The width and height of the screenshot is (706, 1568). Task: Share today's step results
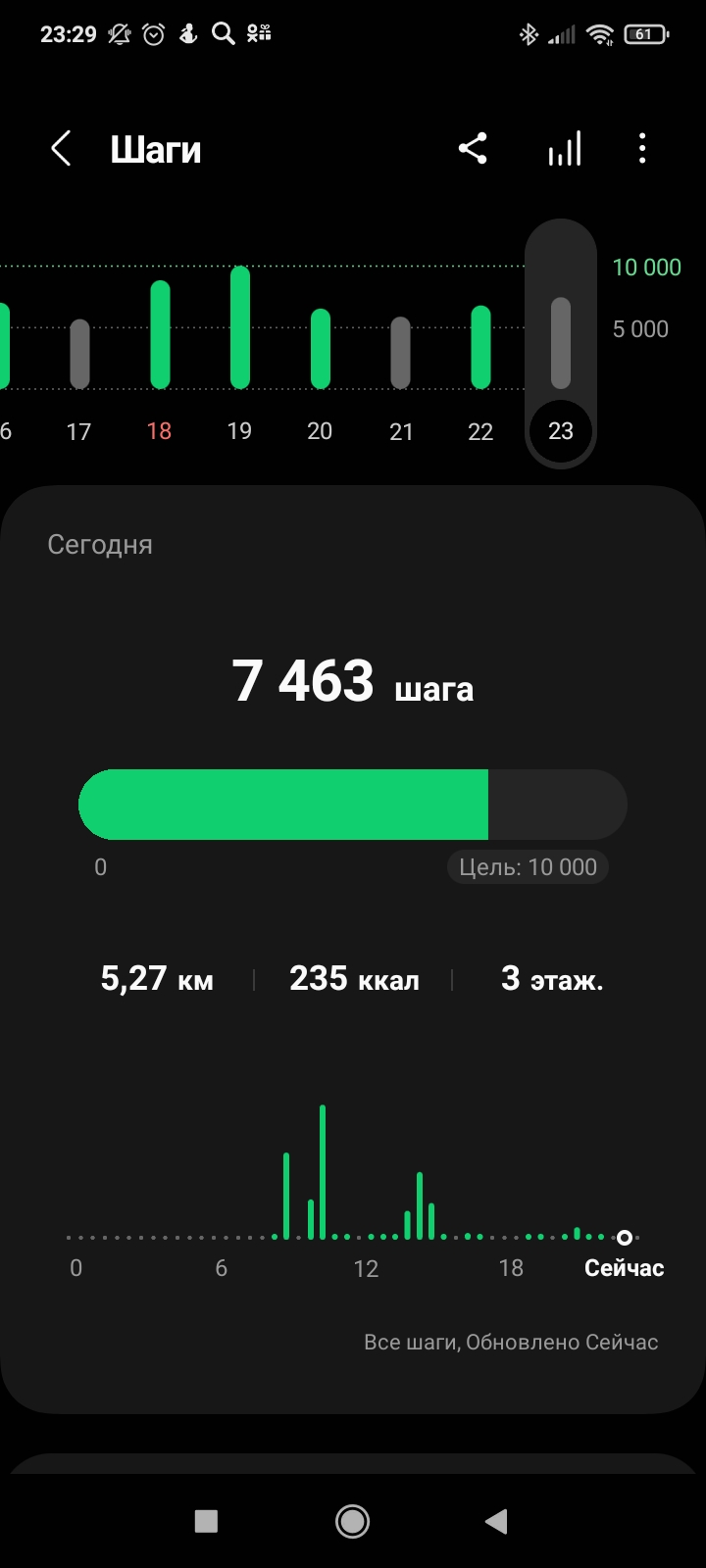473,149
